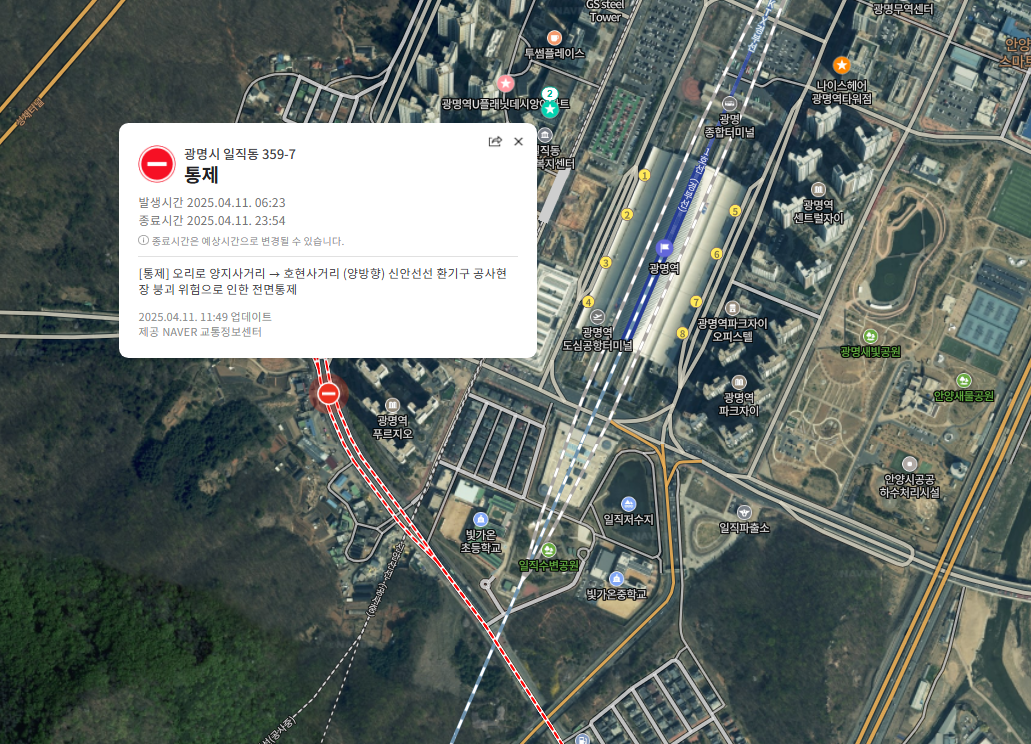Open 안양새물공원 marker
This screenshot has height=744, width=1031.
[964, 380]
